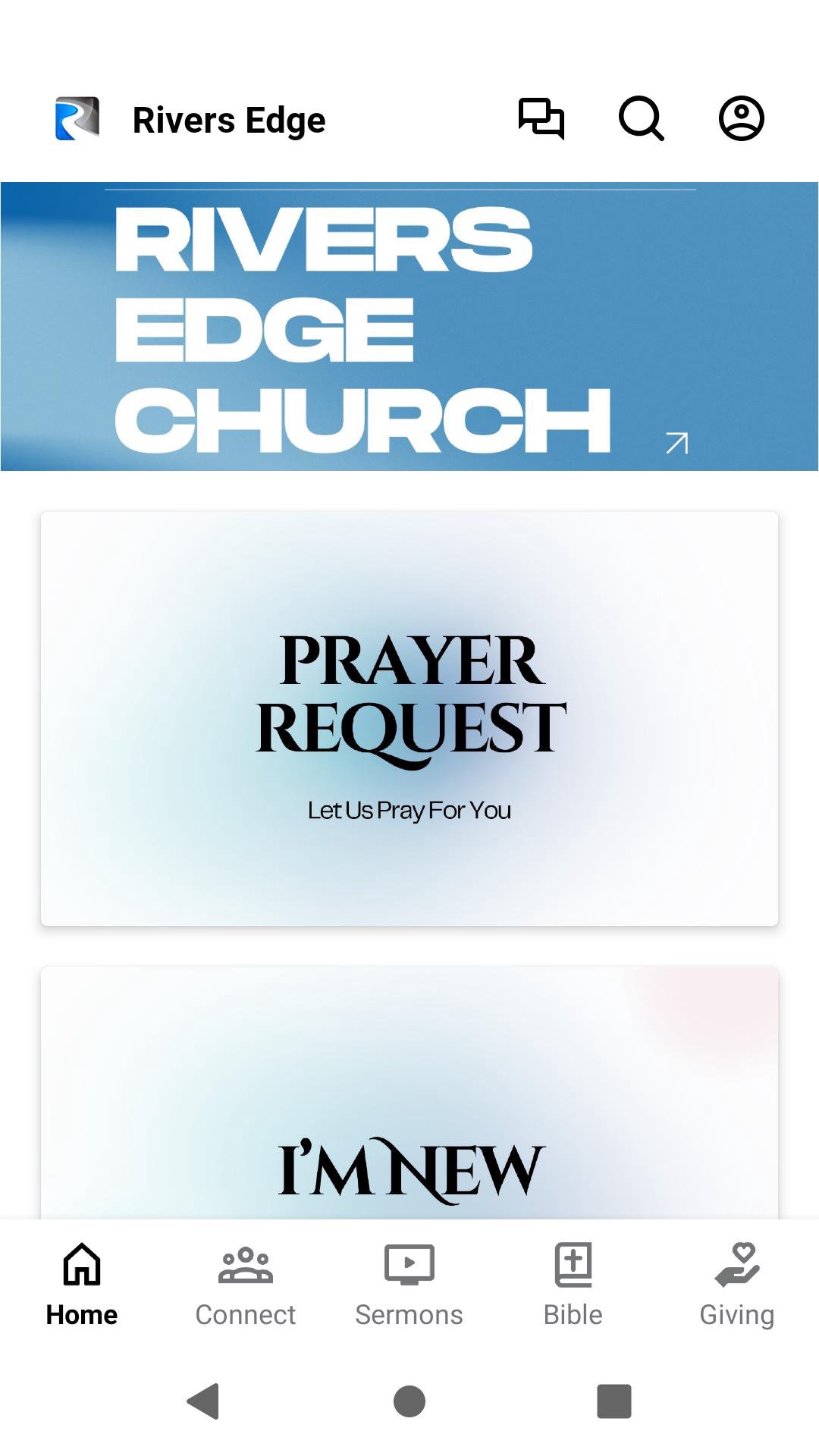The height and width of the screenshot is (1456, 819).
Task: Open recent apps from navigation bar
Action: tap(614, 1401)
